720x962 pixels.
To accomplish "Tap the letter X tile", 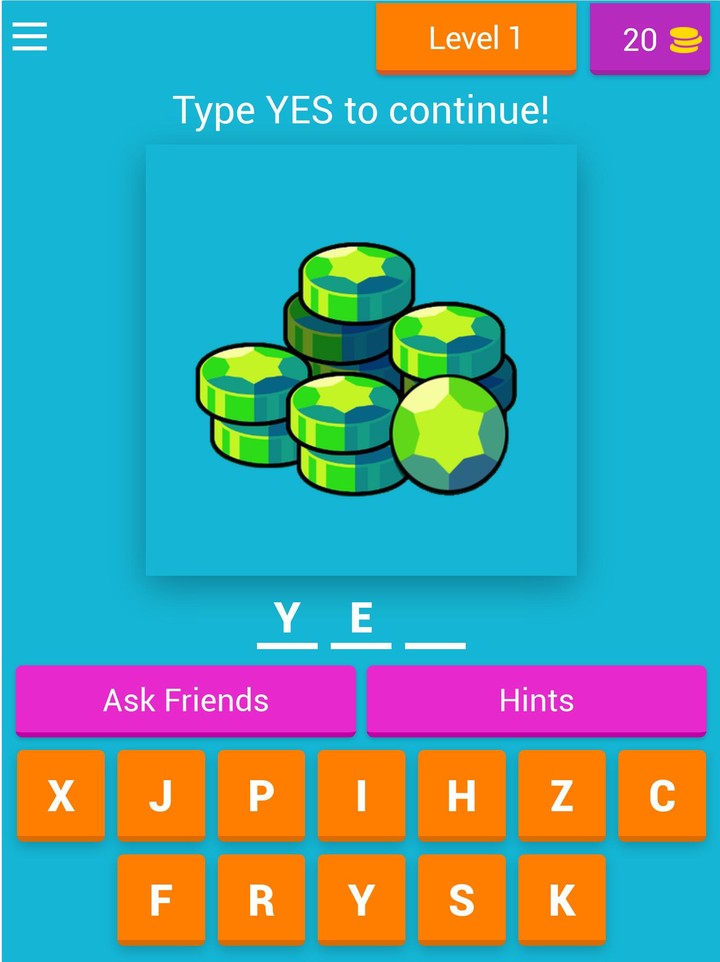I will (x=61, y=795).
